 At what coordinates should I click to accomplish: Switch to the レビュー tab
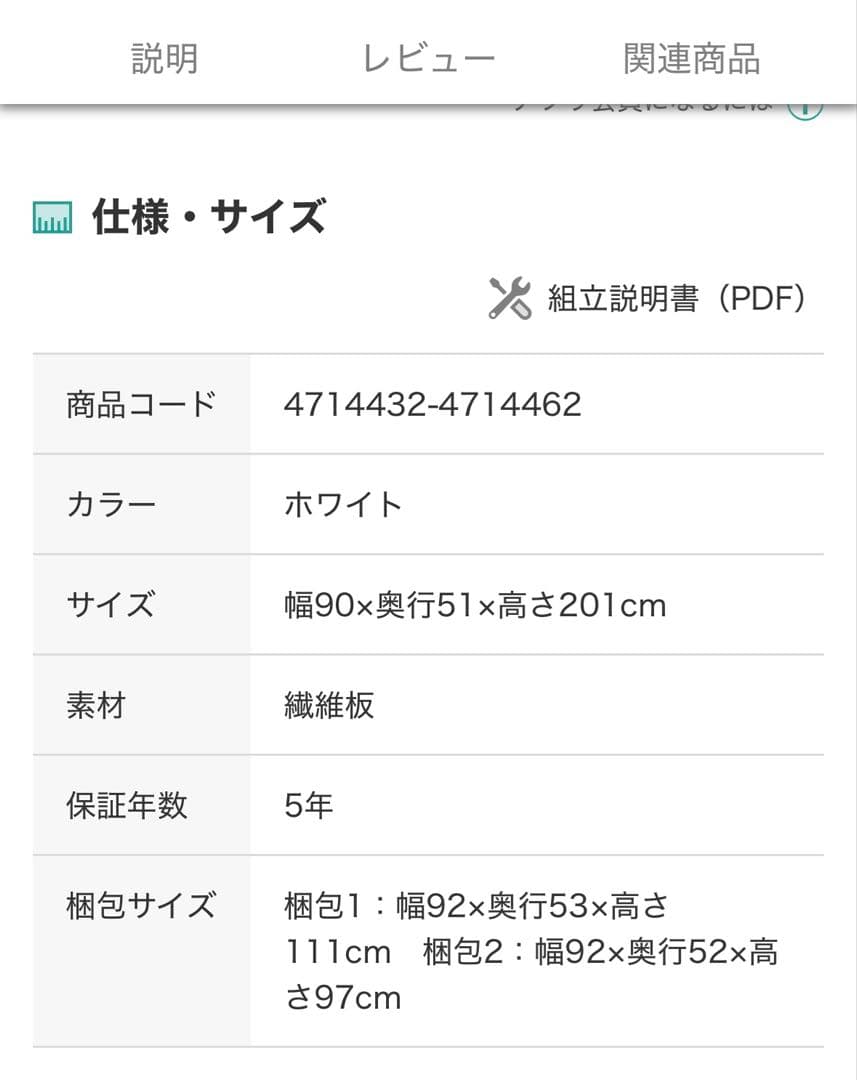pyautogui.click(x=428, y=57)
